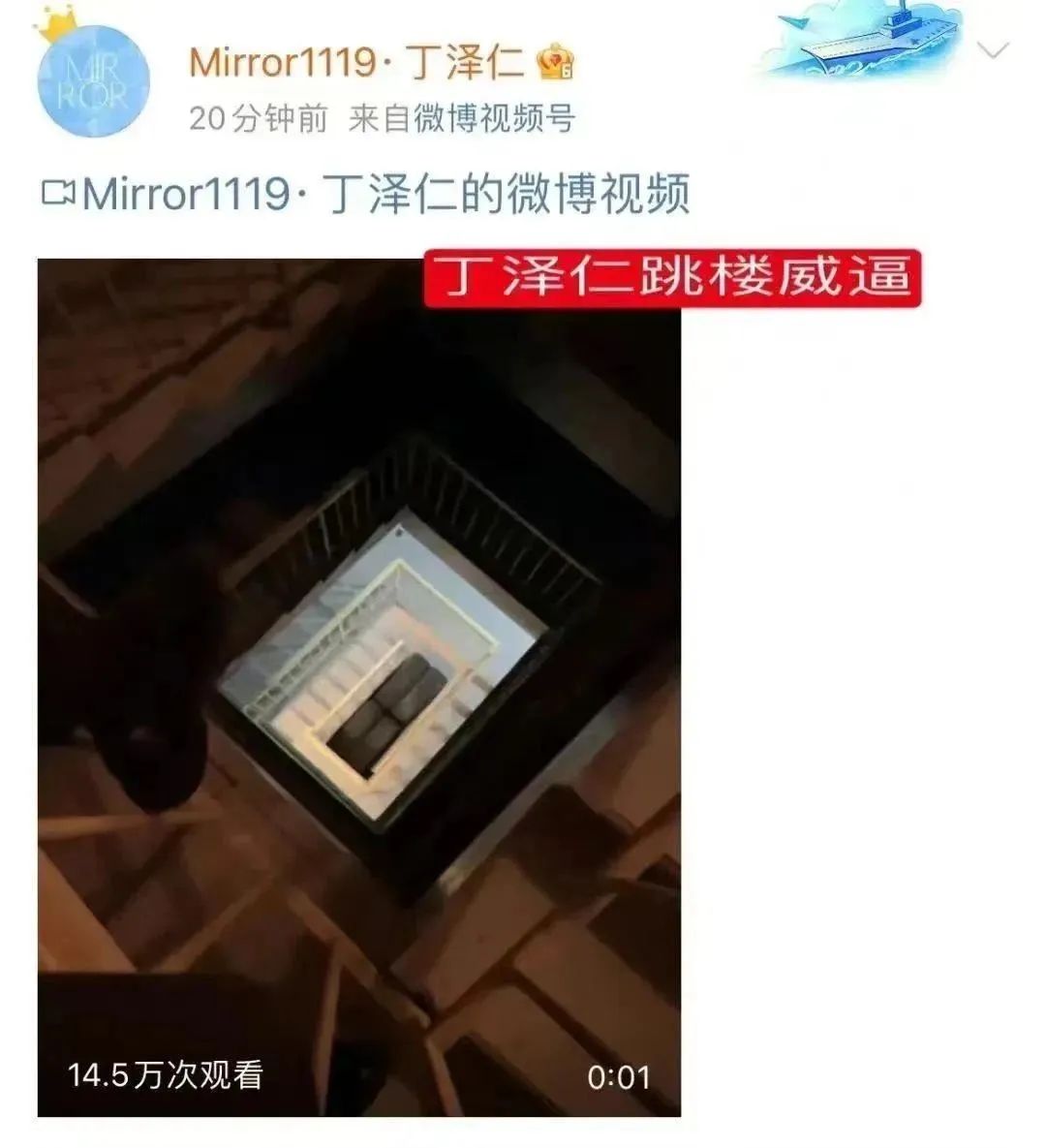Expand the post options chevron

pos(995,50)
